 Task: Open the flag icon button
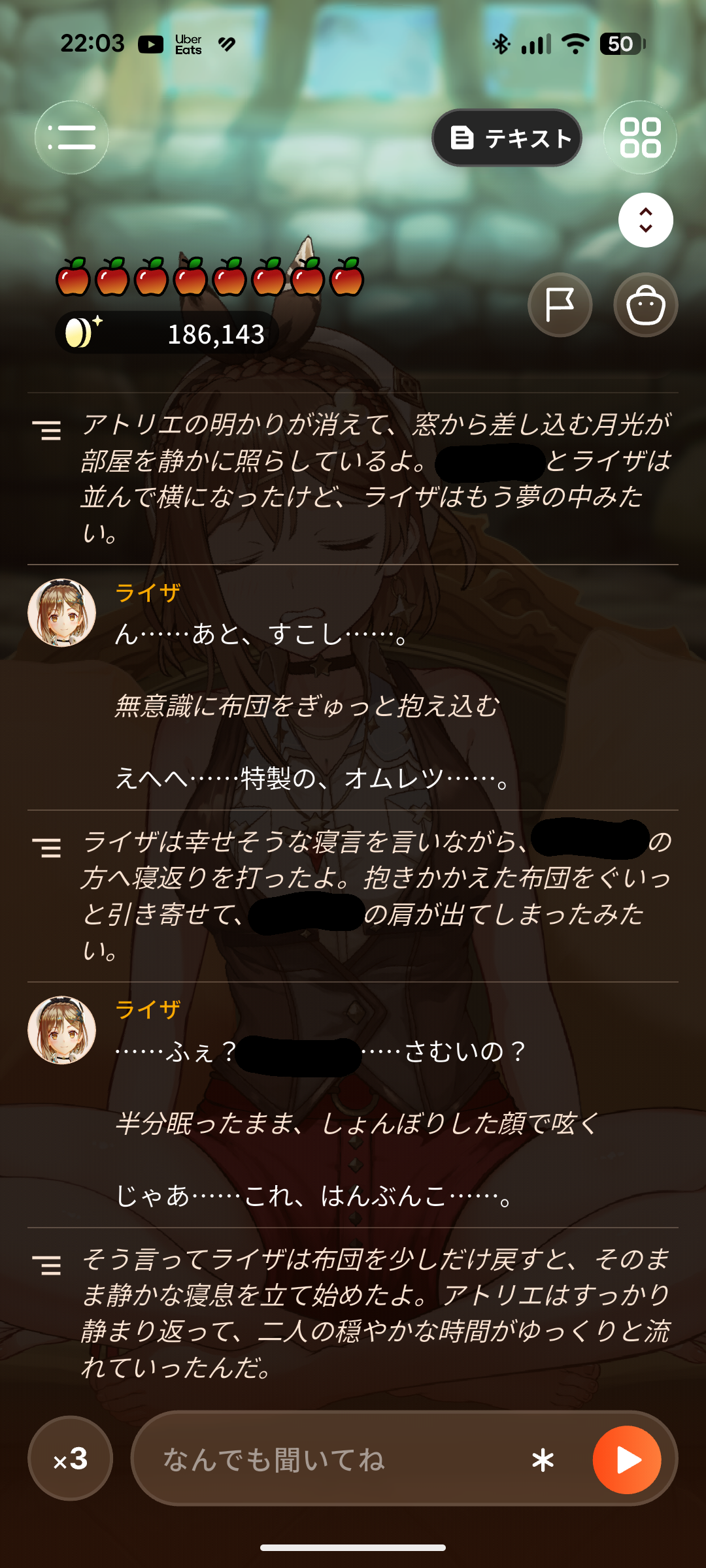click(560, 305)
